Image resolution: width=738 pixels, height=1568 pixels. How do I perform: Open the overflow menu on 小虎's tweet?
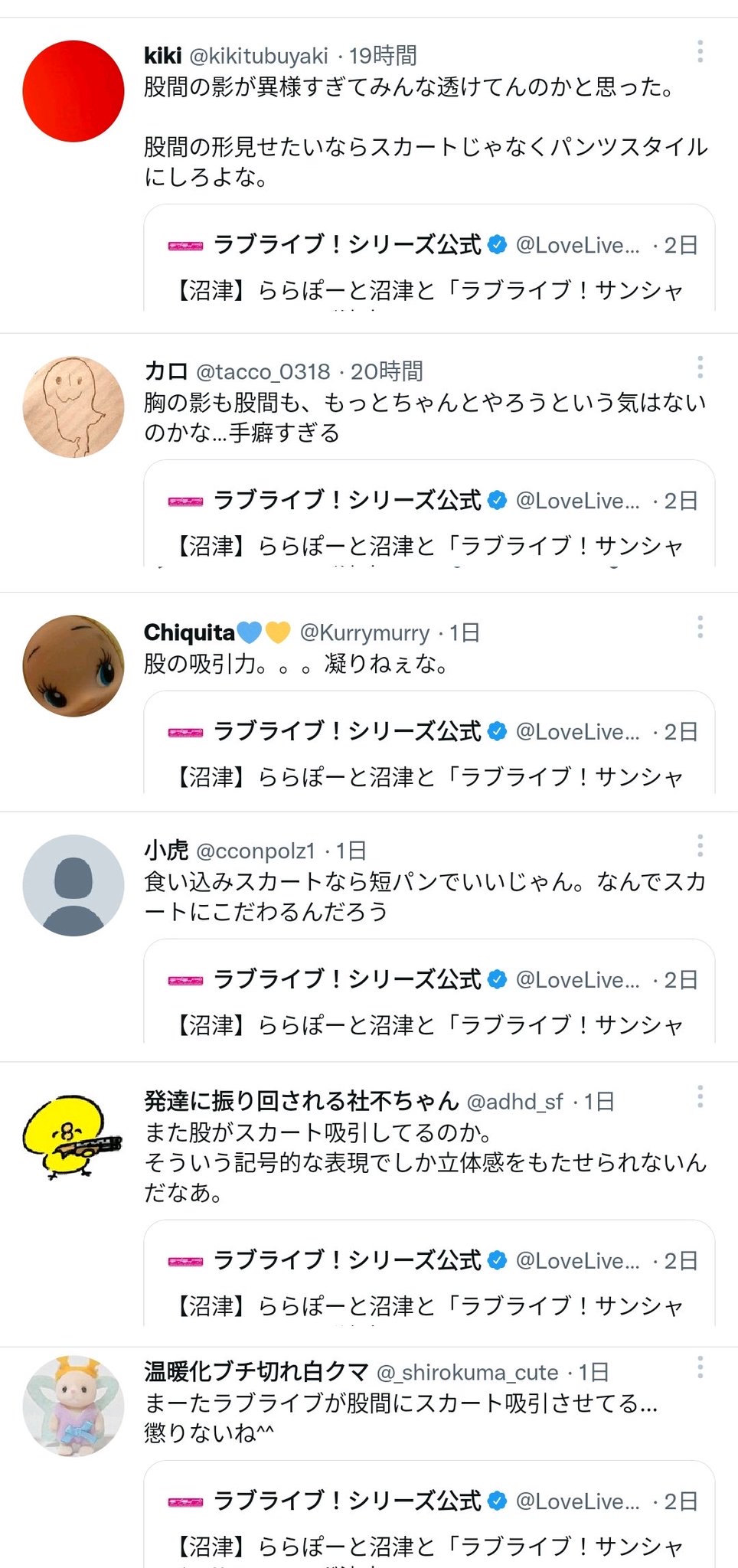pyautogui.click(x=700, y=845)
